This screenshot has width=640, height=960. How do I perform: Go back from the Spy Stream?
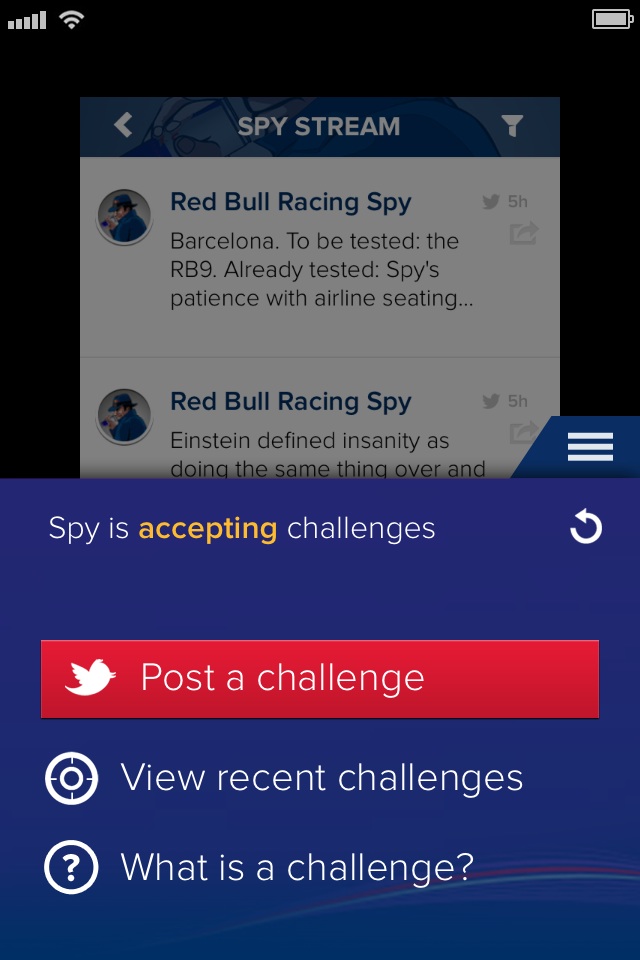[x=123, y=125]
